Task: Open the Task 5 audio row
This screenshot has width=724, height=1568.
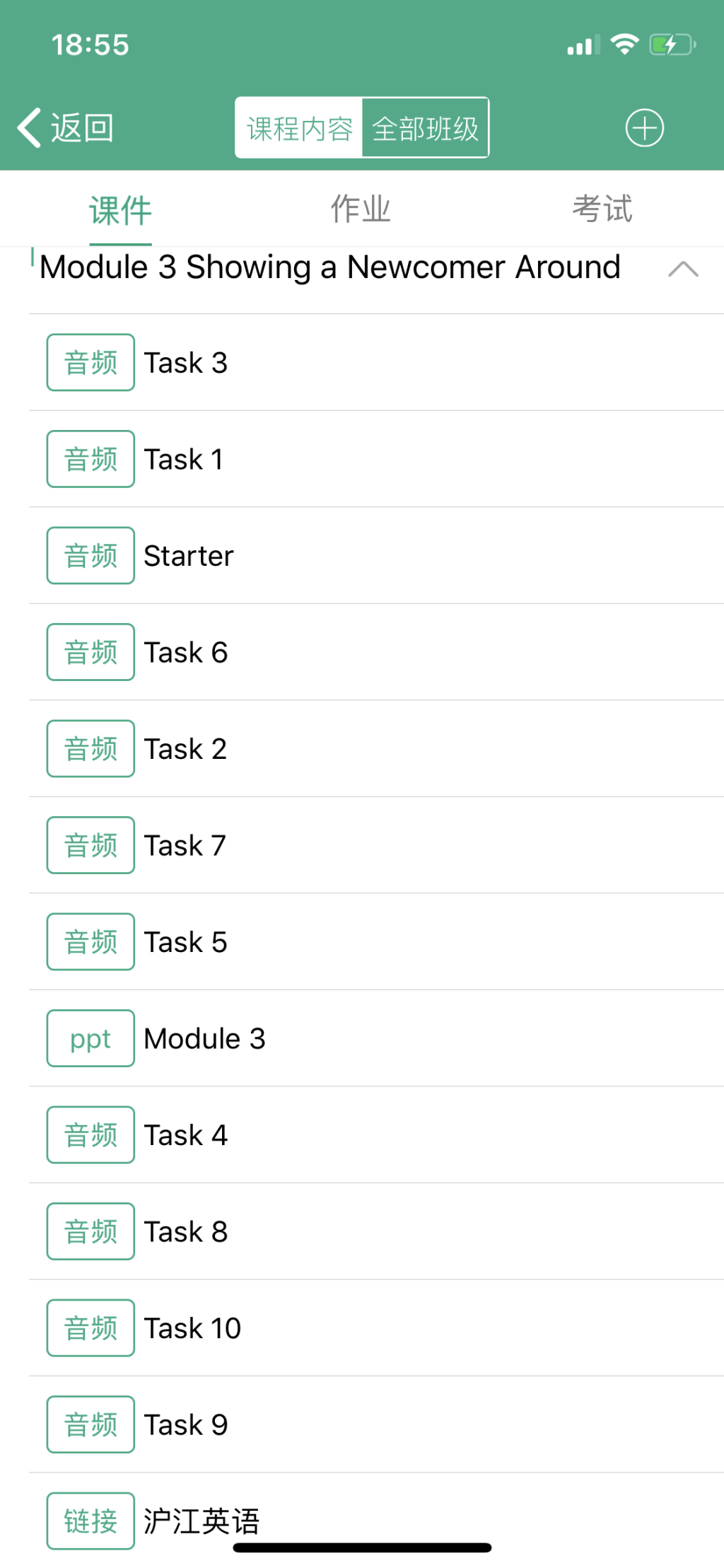Action: click(376, 941)
